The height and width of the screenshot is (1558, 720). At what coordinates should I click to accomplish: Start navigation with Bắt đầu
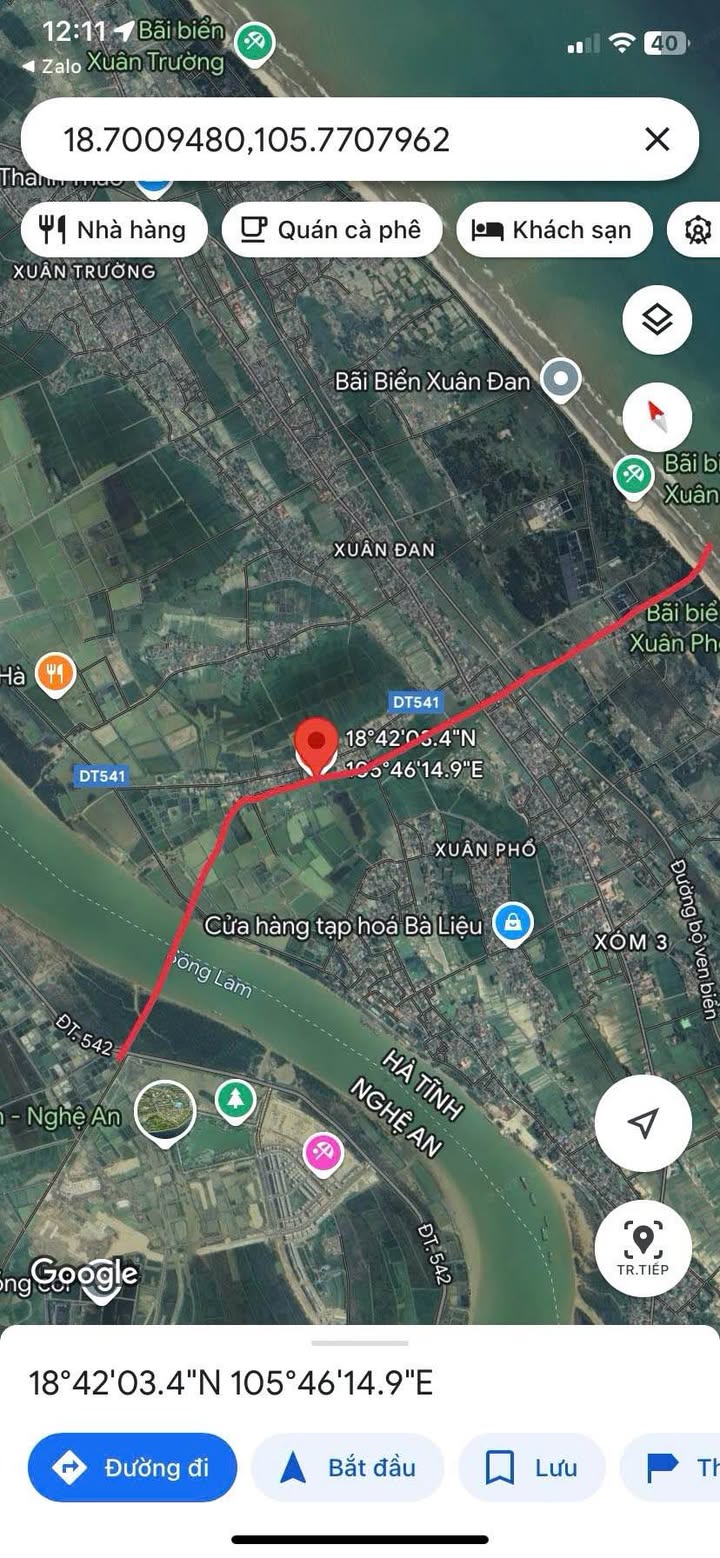(348, 1467)
